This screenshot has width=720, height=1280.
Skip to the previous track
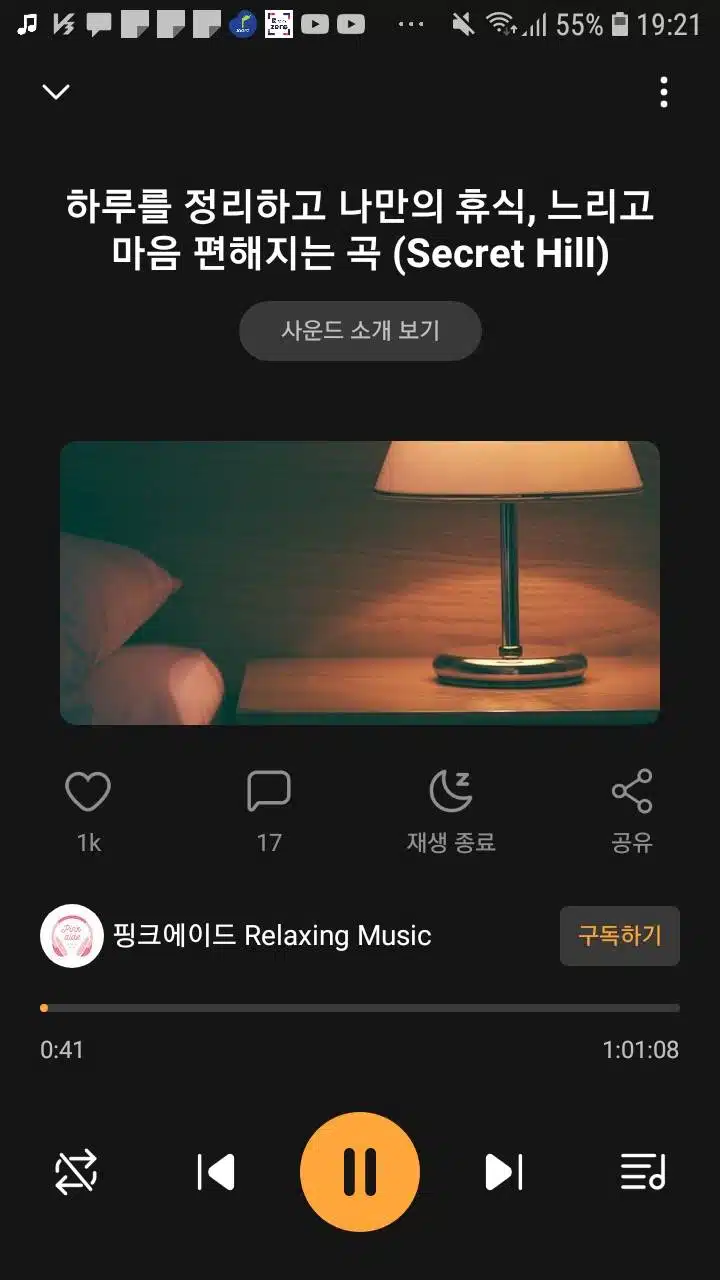pos(216,1172)
